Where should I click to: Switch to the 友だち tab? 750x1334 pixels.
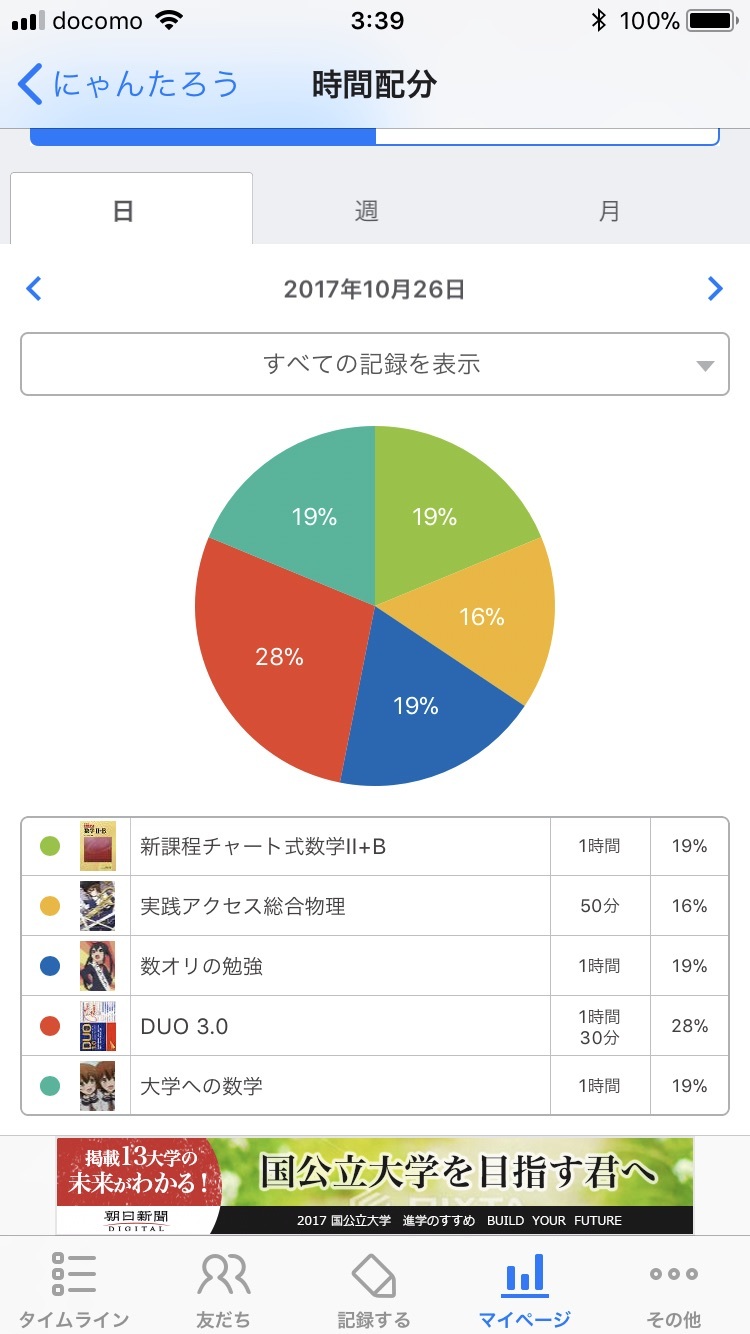(x=224, y=1289)
